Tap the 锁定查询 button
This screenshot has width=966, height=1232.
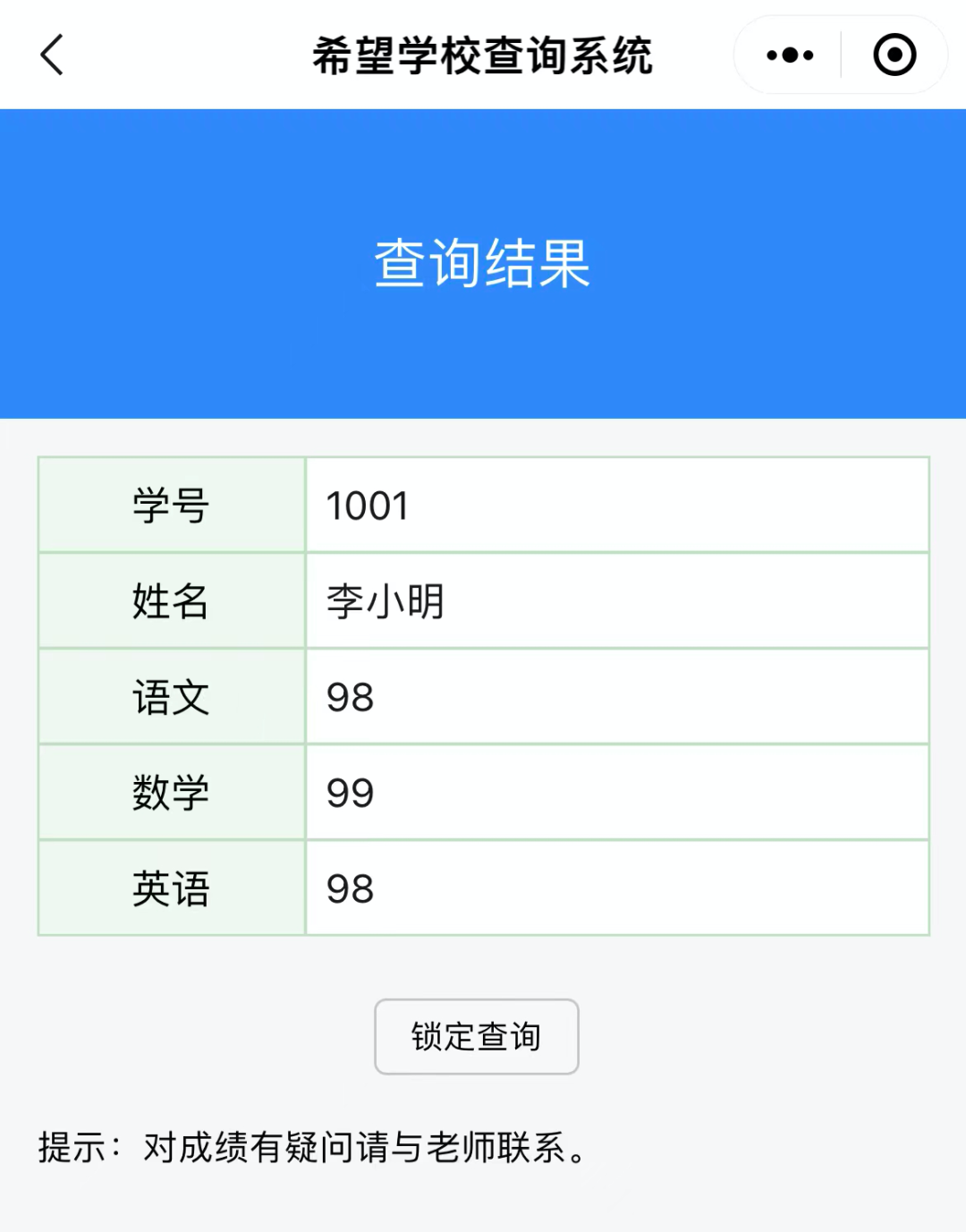coord(476,1036)
